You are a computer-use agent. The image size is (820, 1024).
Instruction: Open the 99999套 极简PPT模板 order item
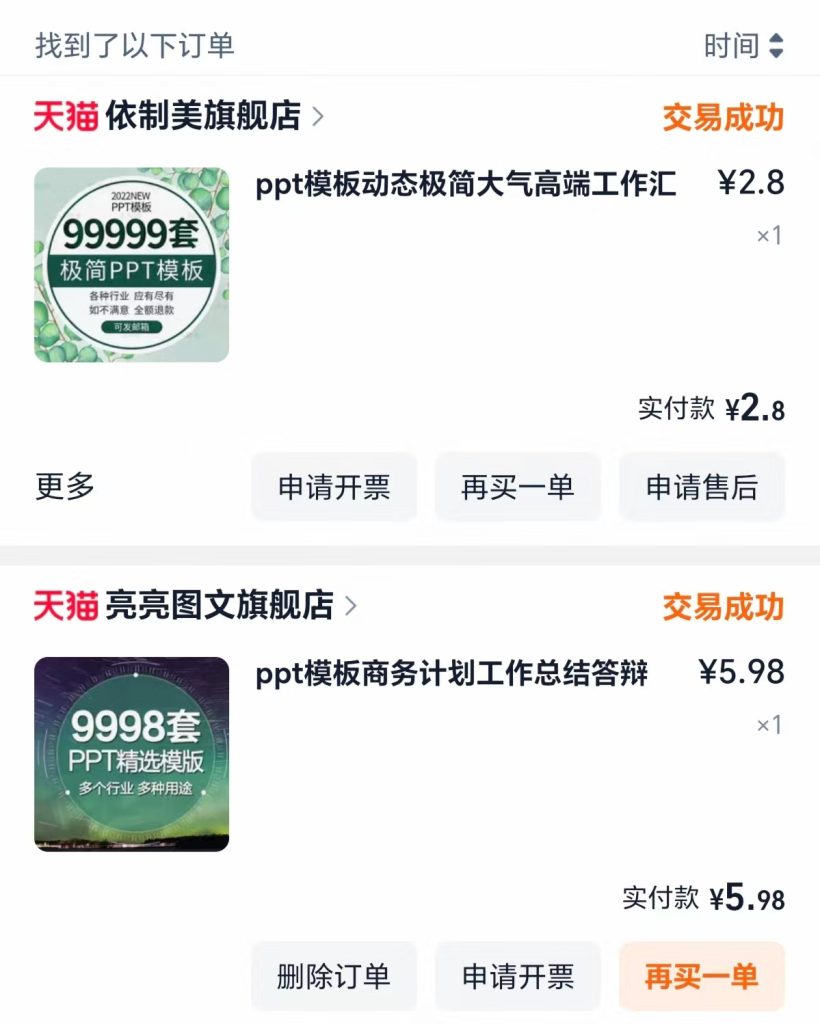(131, 265)
